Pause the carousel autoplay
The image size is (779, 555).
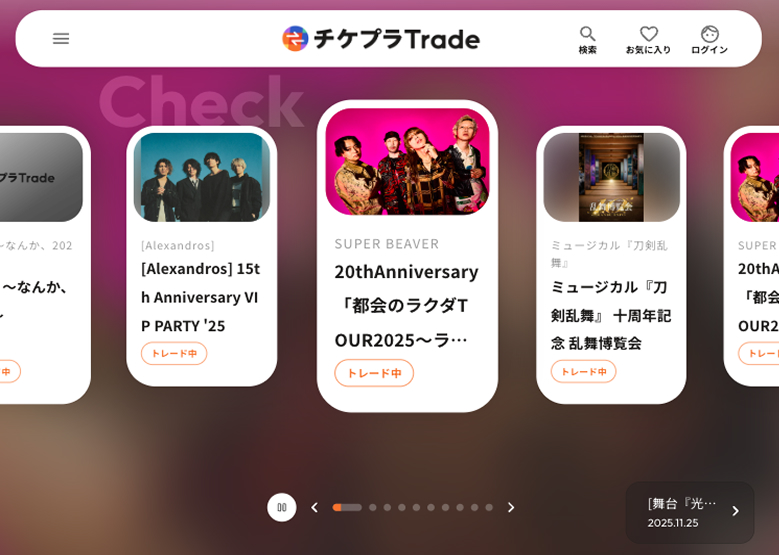[281, 507]
